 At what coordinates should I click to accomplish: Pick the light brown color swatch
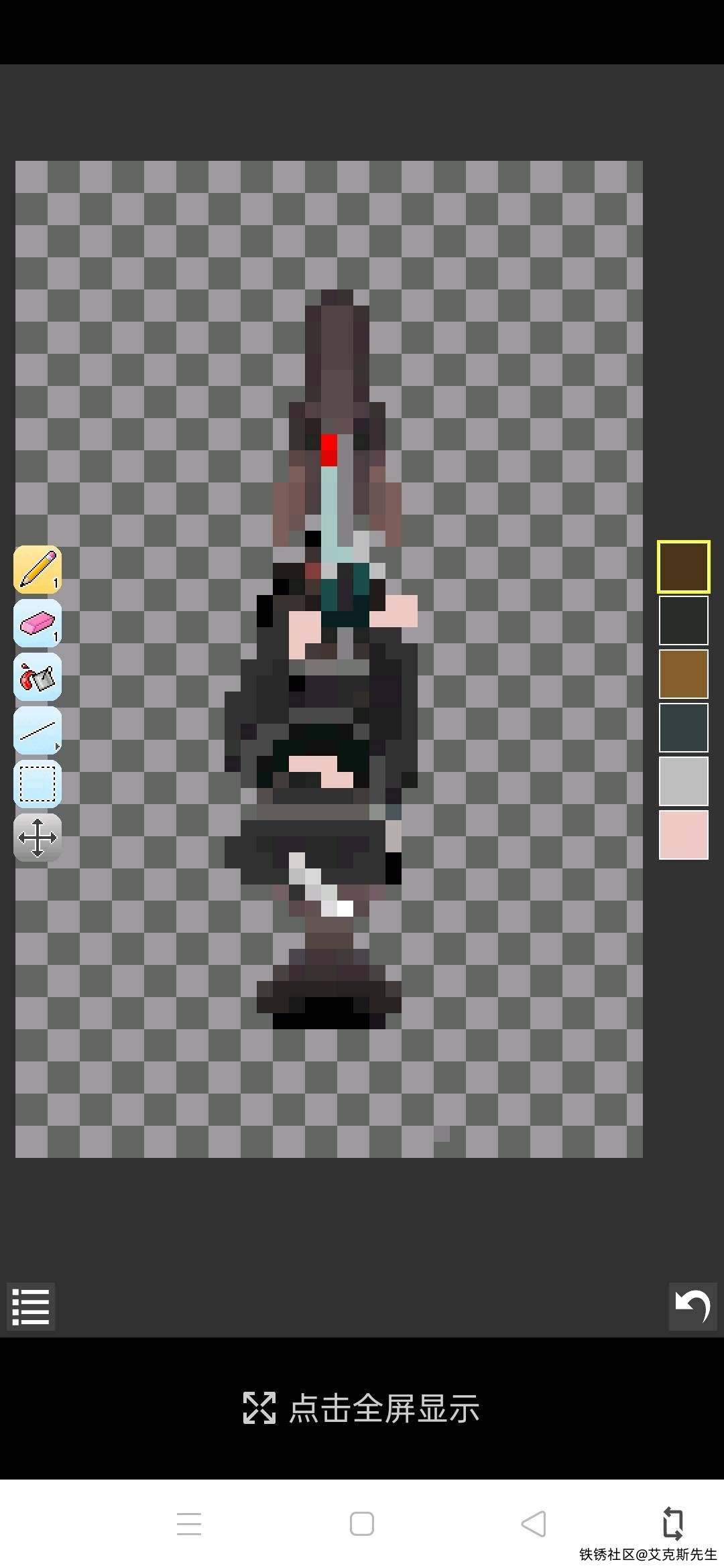point(683,674)
